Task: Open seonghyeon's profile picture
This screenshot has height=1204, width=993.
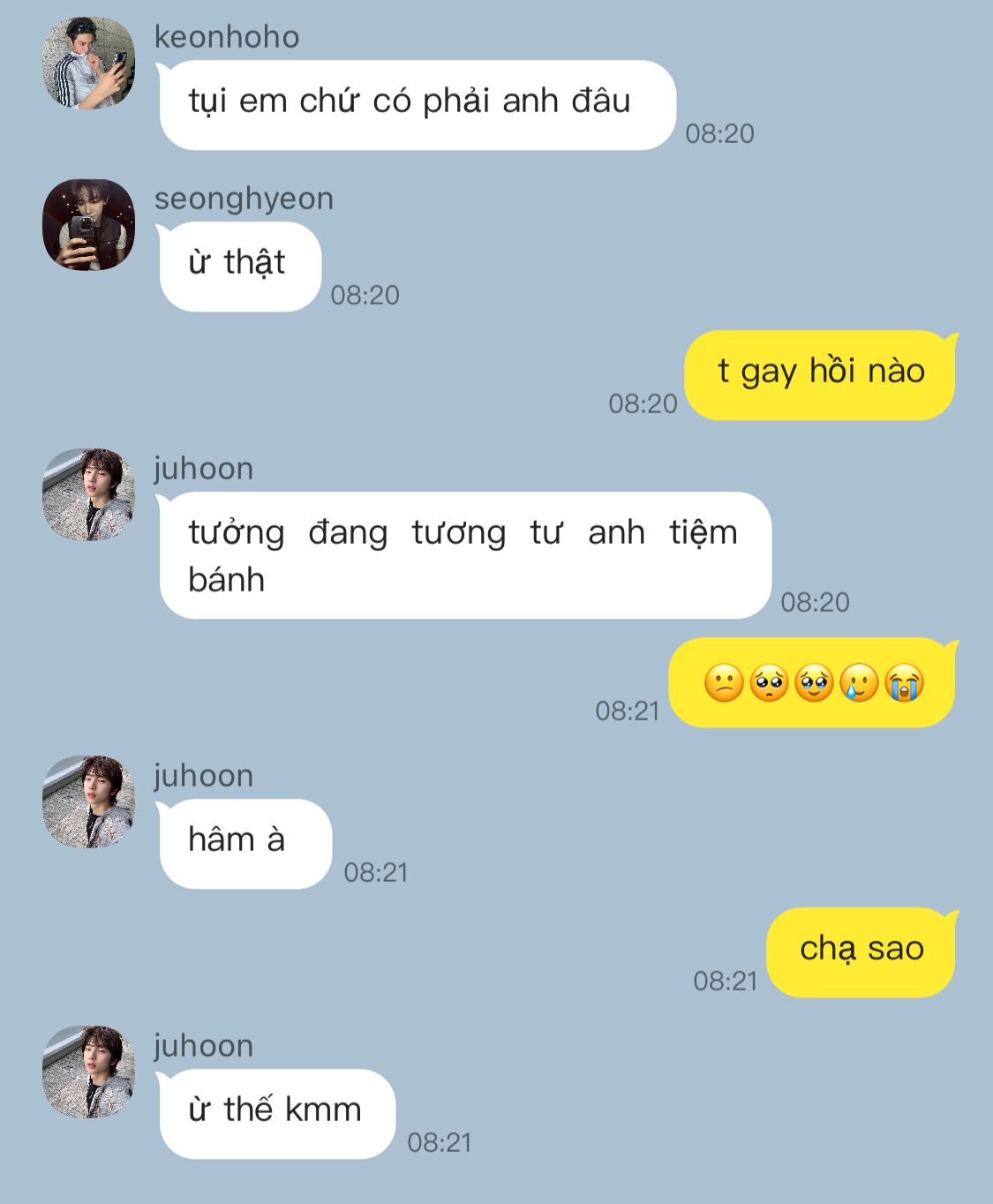Action: pos(88,225)
